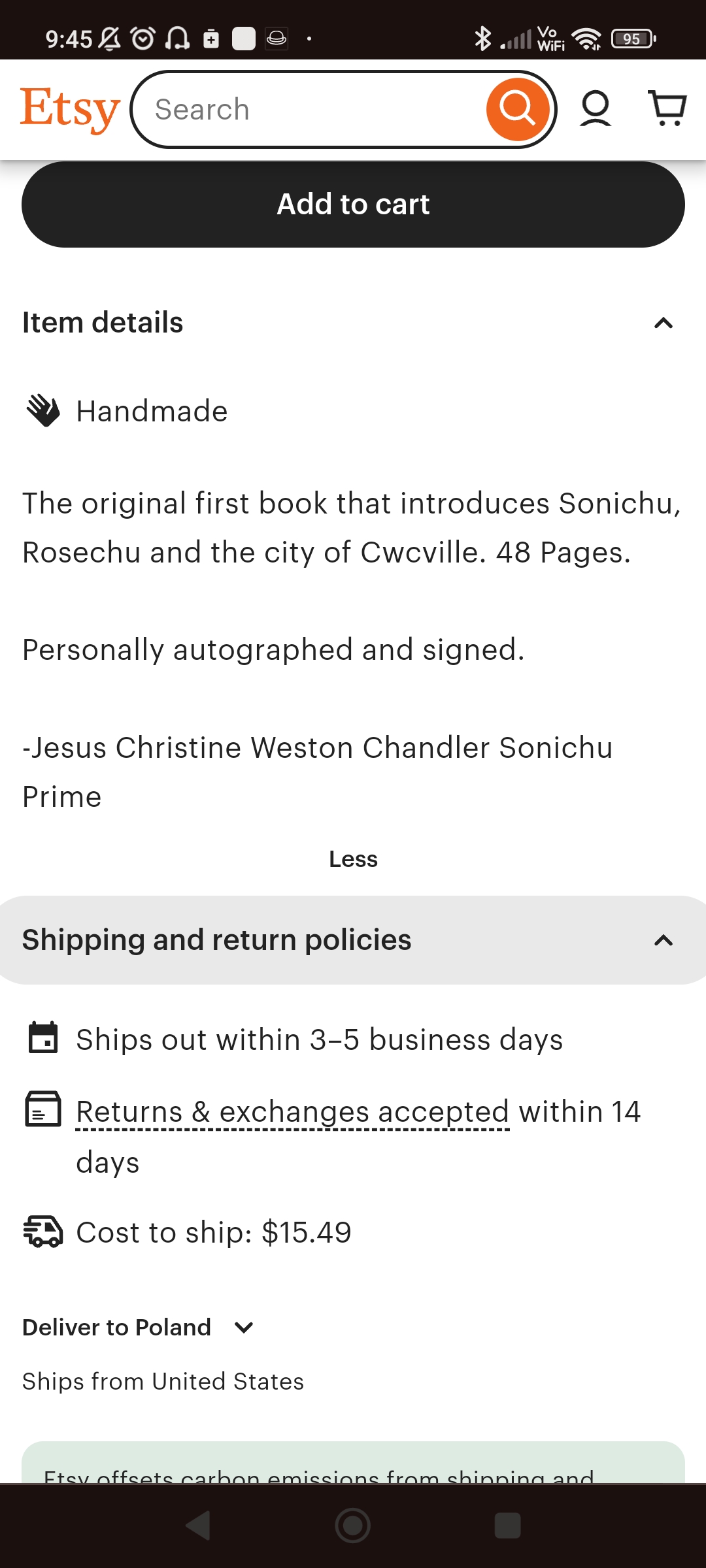Add this item to cart

(x=353, y=204)
